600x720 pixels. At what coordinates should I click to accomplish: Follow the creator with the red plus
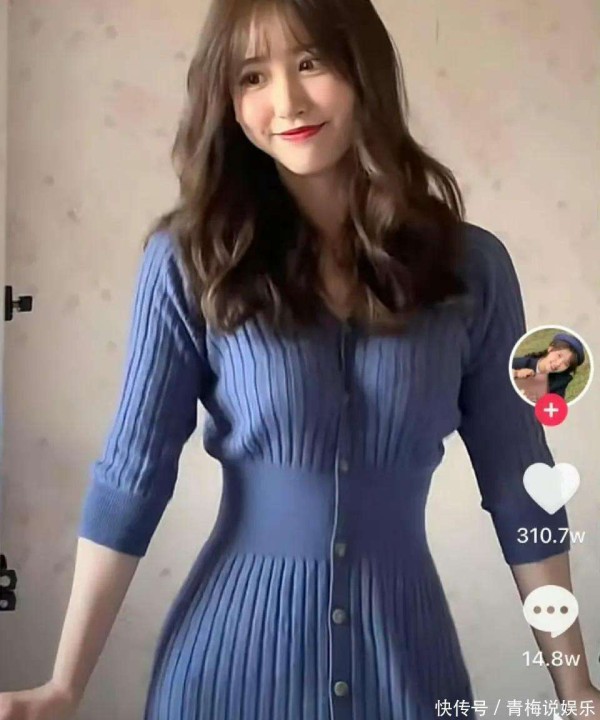[550, 410]
